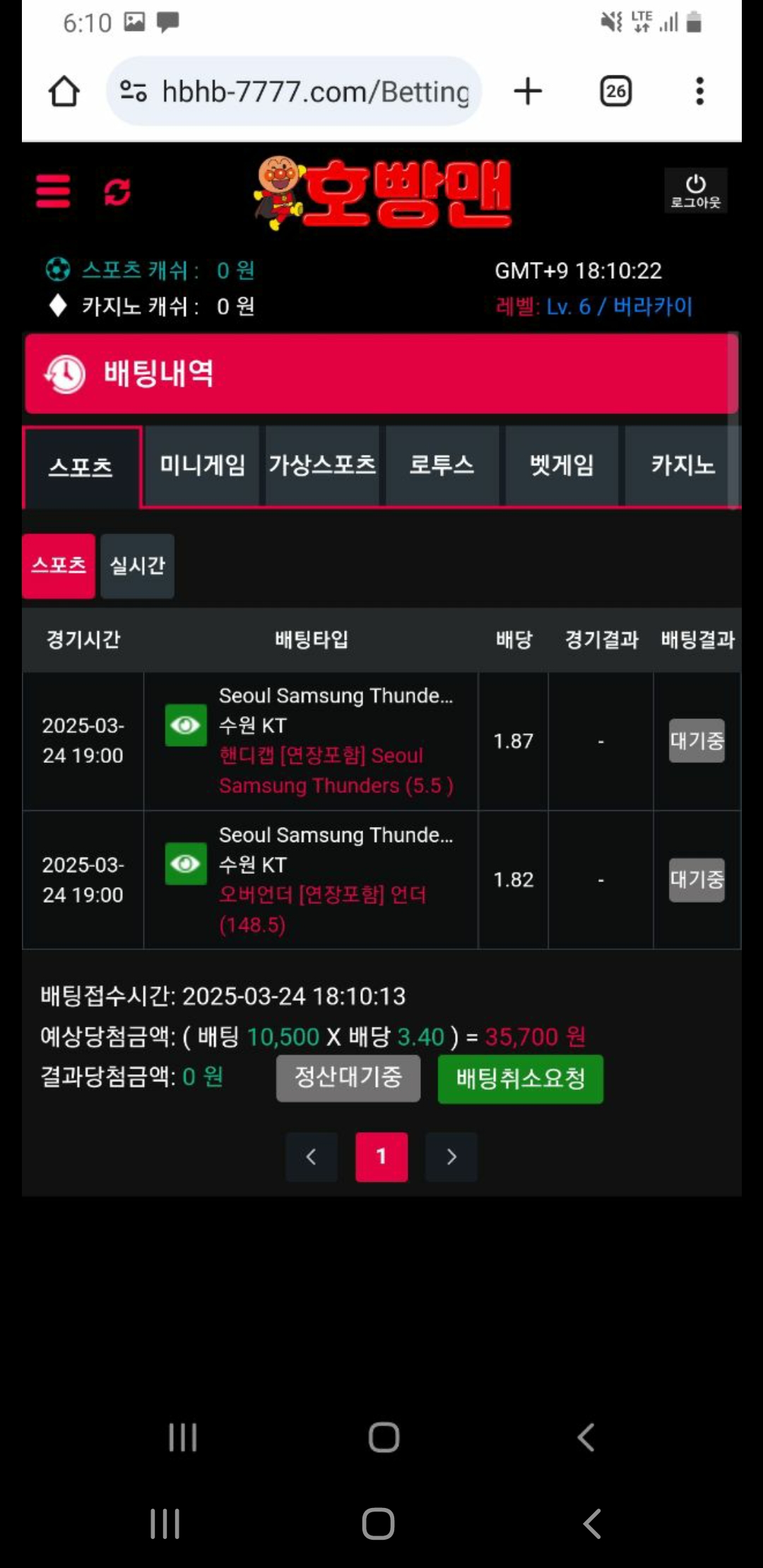Go to the next page arrow
Image resolution: width=763 pixels, height=1568 pixels.
(x=451, y=1157)
